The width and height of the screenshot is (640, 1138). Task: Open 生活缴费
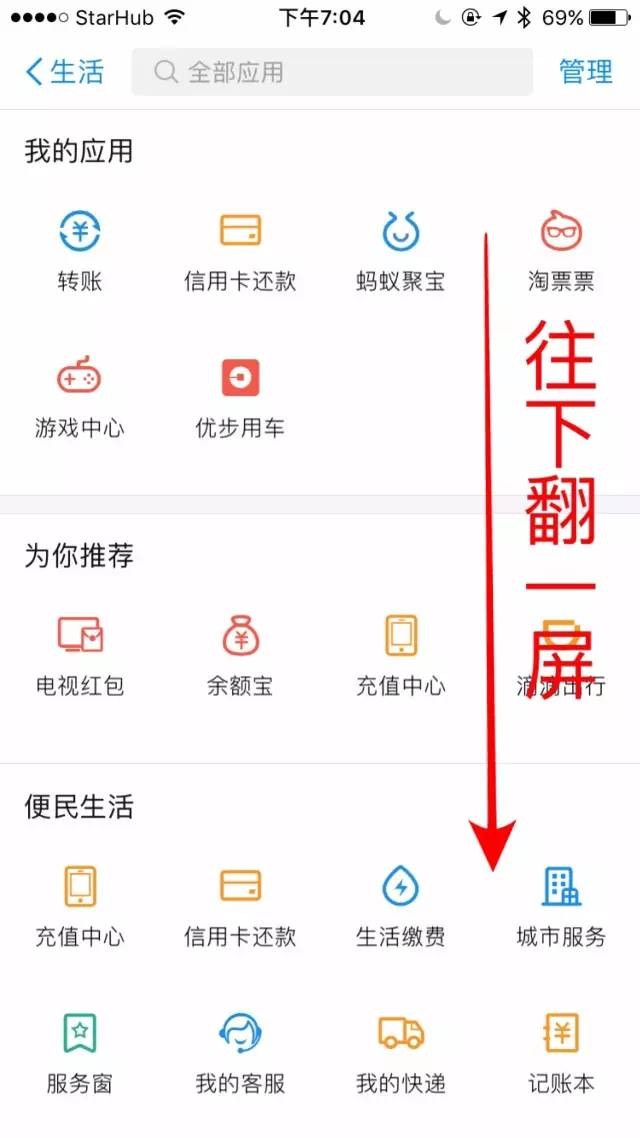(x=400, y=905)
